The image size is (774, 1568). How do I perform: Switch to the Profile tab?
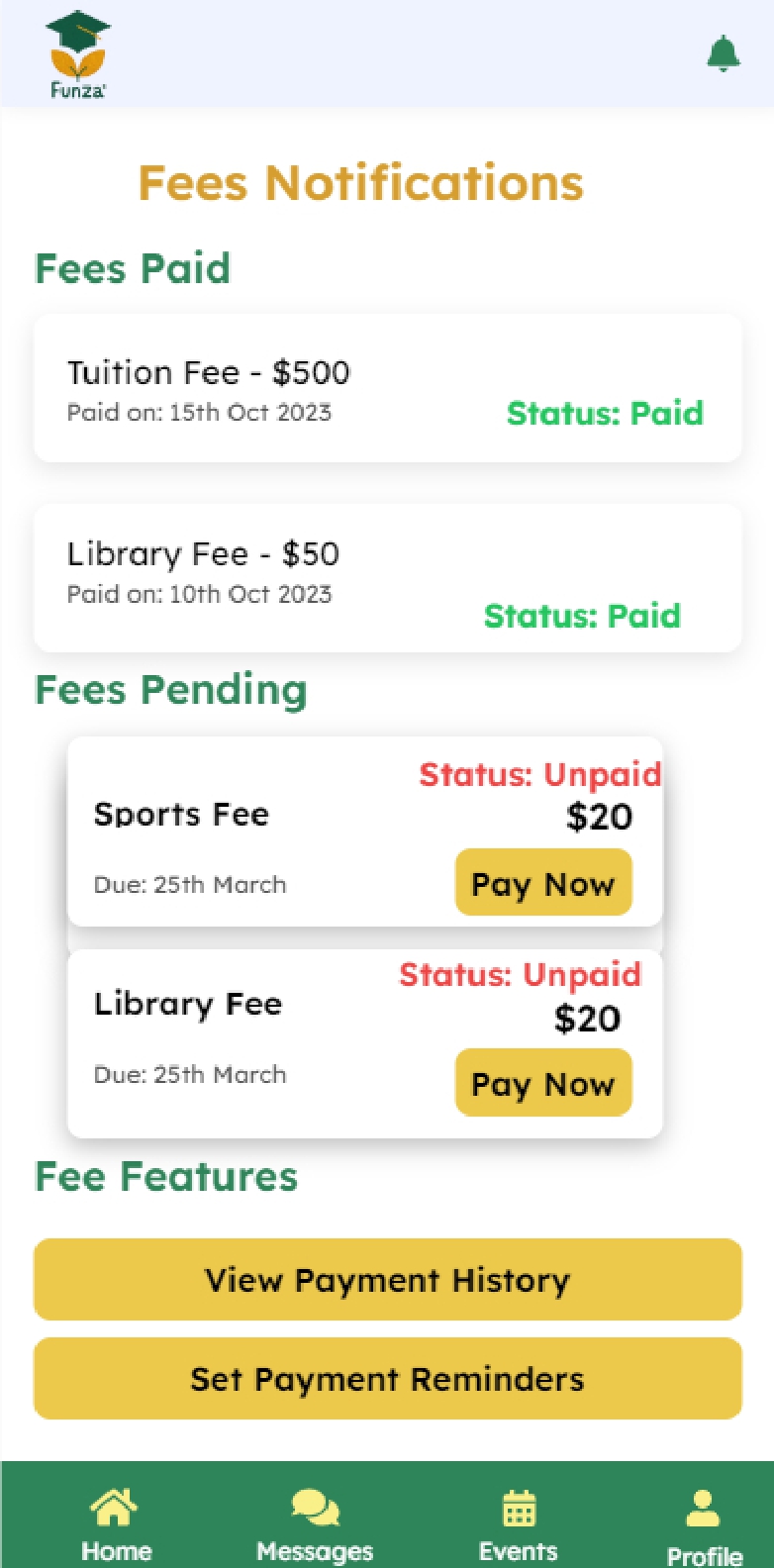pyautogui.click(x=704, y=1528)
